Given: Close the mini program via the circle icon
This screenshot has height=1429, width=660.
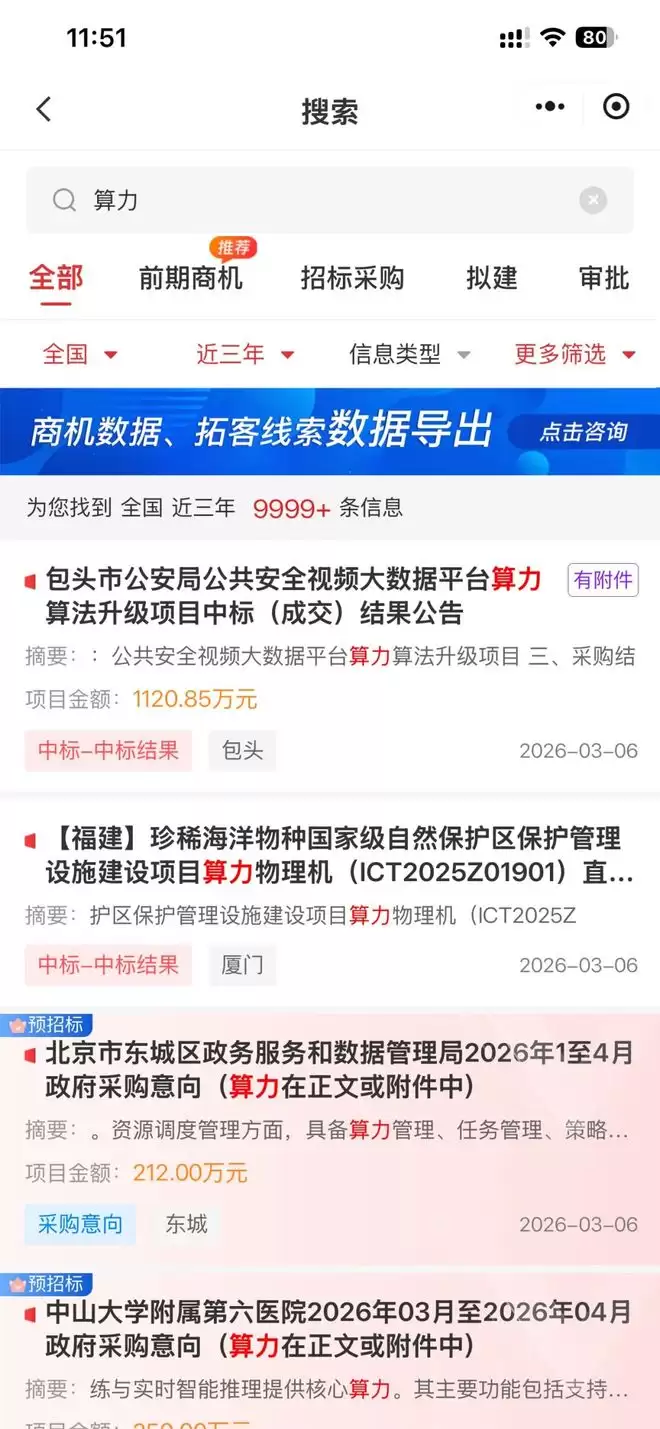Looking at the screenshot, I should [616, 107].
